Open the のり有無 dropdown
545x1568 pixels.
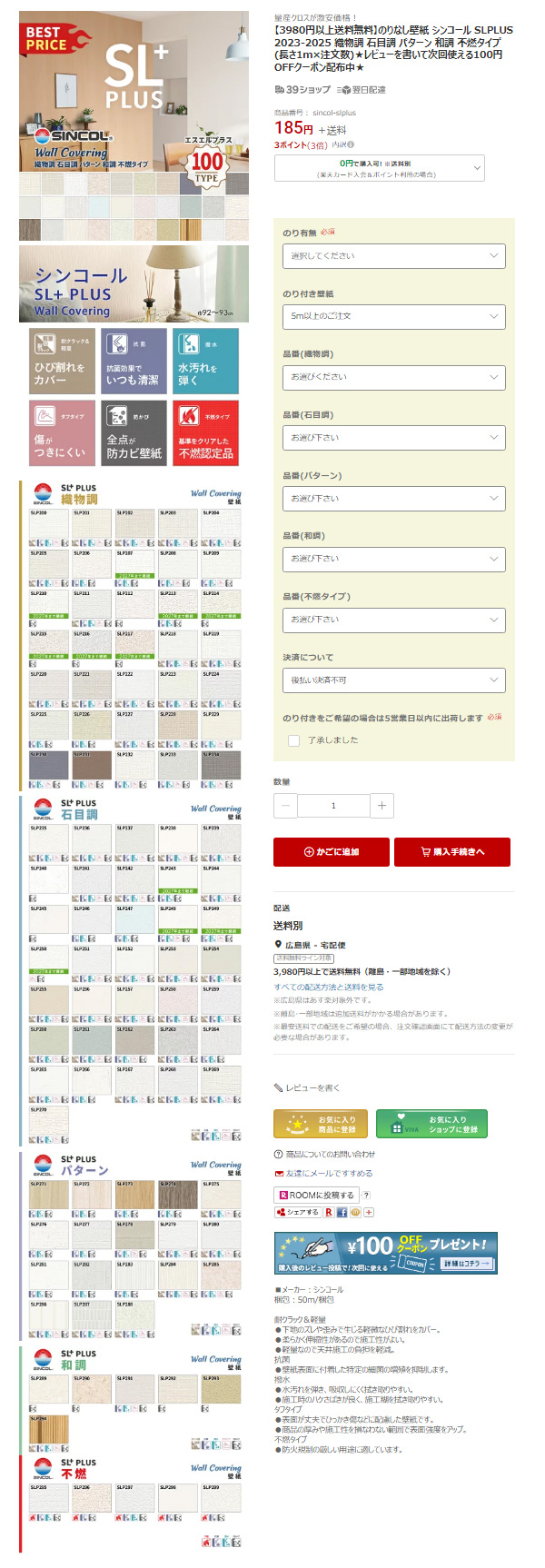(x=393, y=256)
